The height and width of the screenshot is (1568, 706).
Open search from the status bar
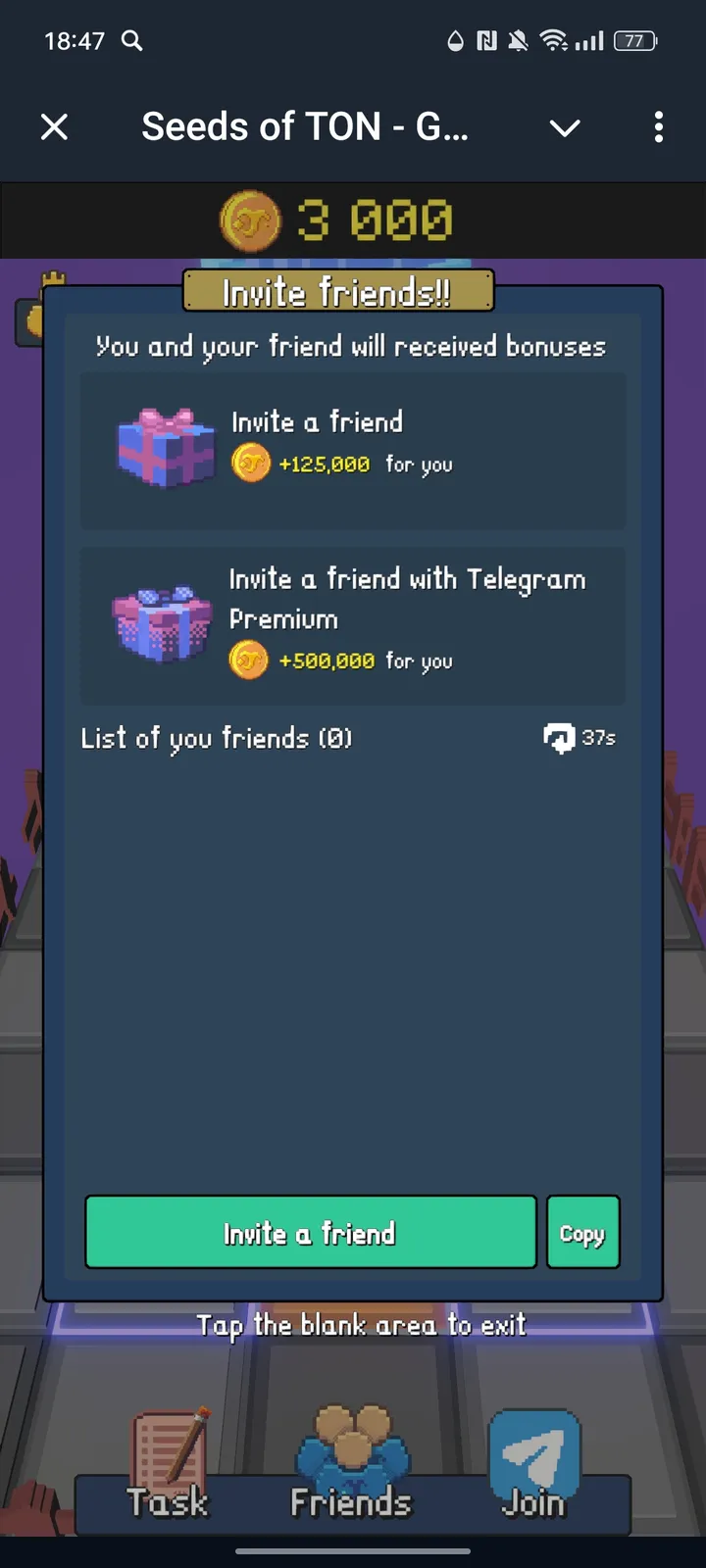pyautogui.click(x=131, y=41)
